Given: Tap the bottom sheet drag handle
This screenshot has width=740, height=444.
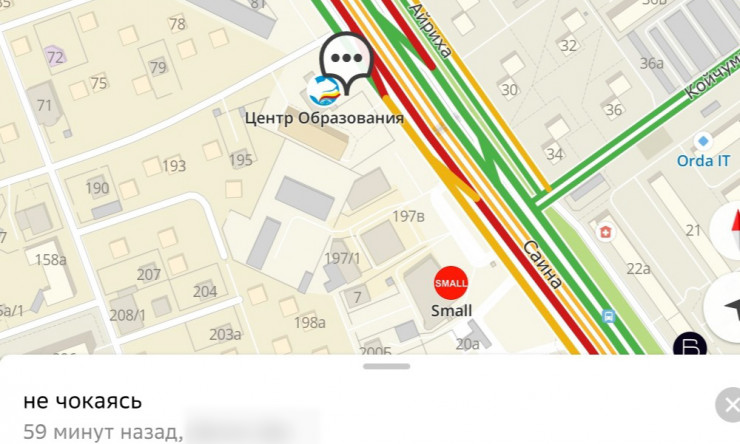Looking at the screenshot, I should coord(387,366).
